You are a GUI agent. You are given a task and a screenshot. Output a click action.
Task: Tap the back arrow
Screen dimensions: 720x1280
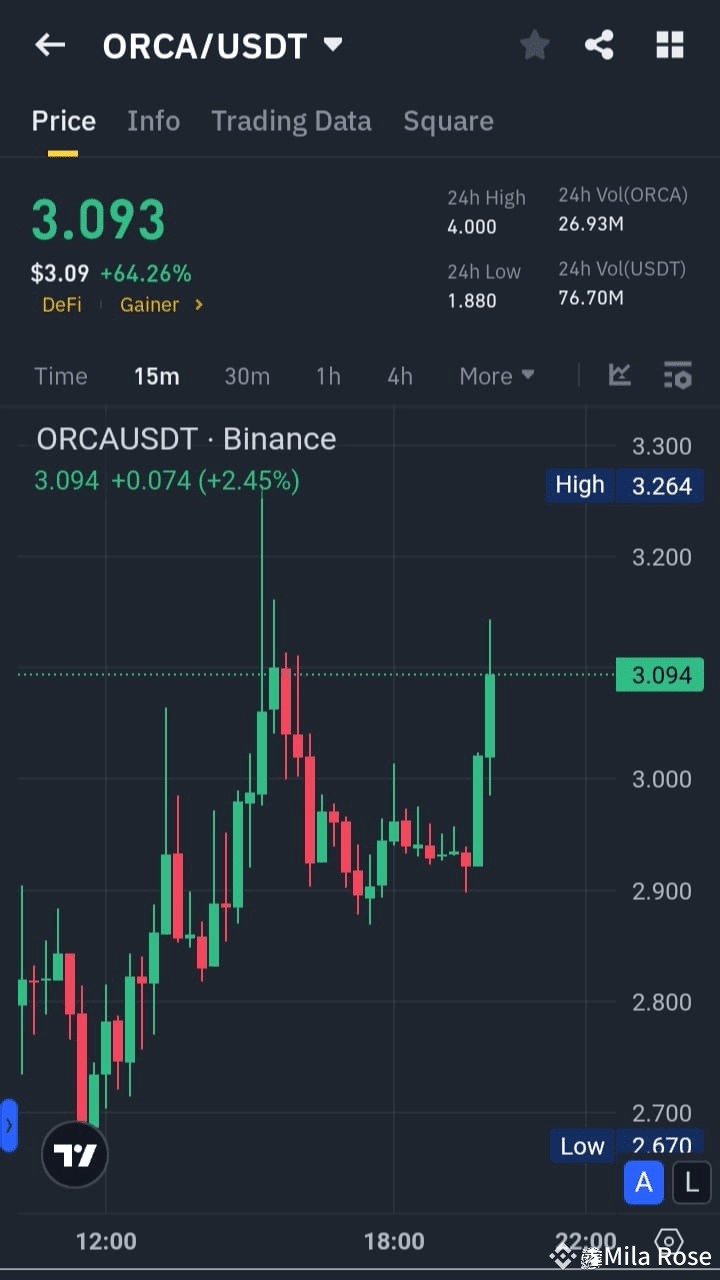point(50,44)
